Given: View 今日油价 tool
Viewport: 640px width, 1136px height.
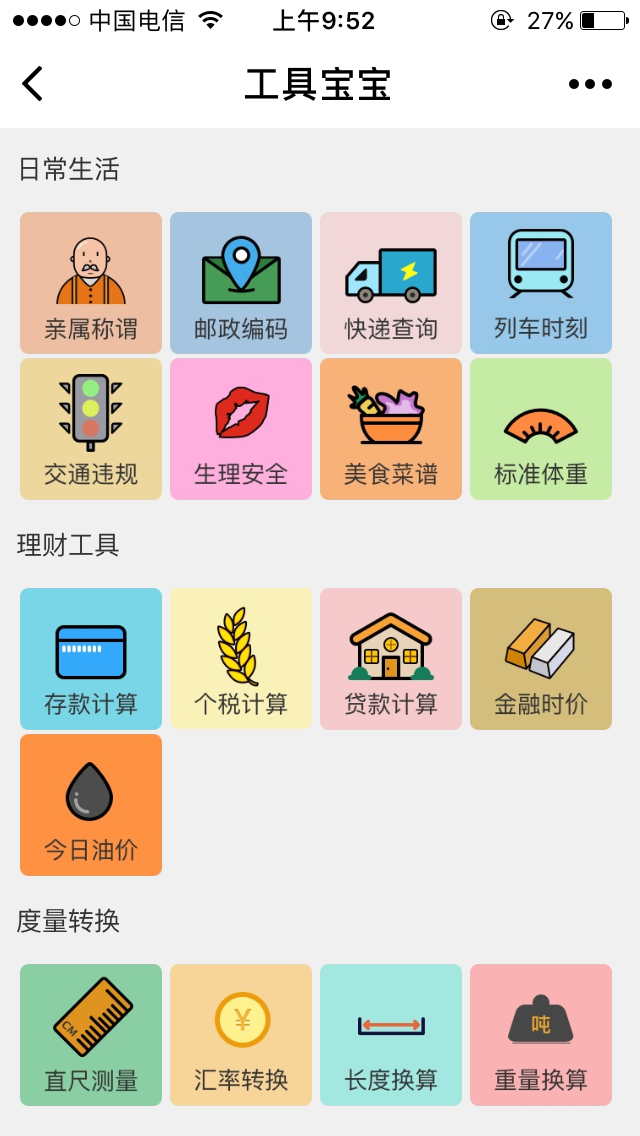Looking at the screenshot, I should [91, 805].
